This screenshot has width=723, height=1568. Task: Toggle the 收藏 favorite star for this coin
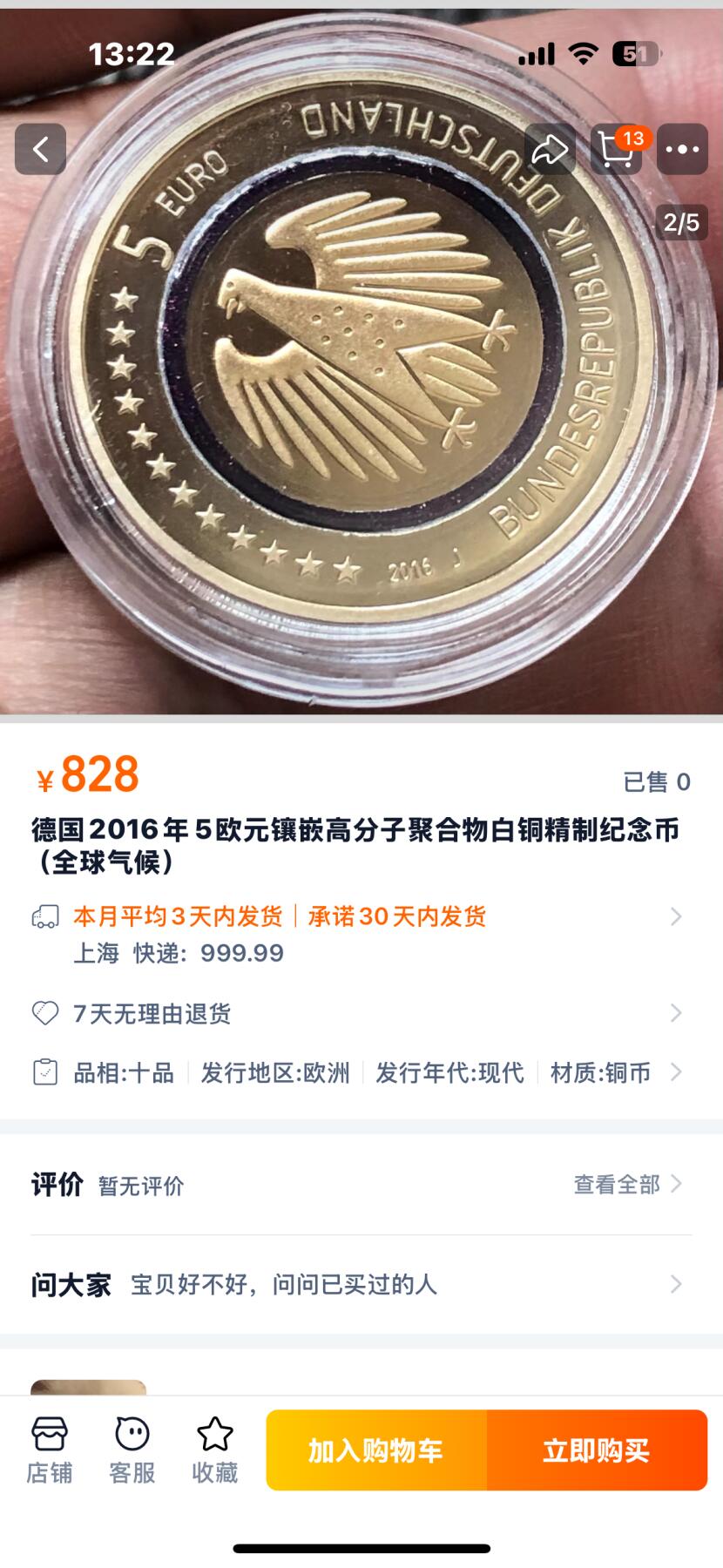click(x=213, y=1446)
